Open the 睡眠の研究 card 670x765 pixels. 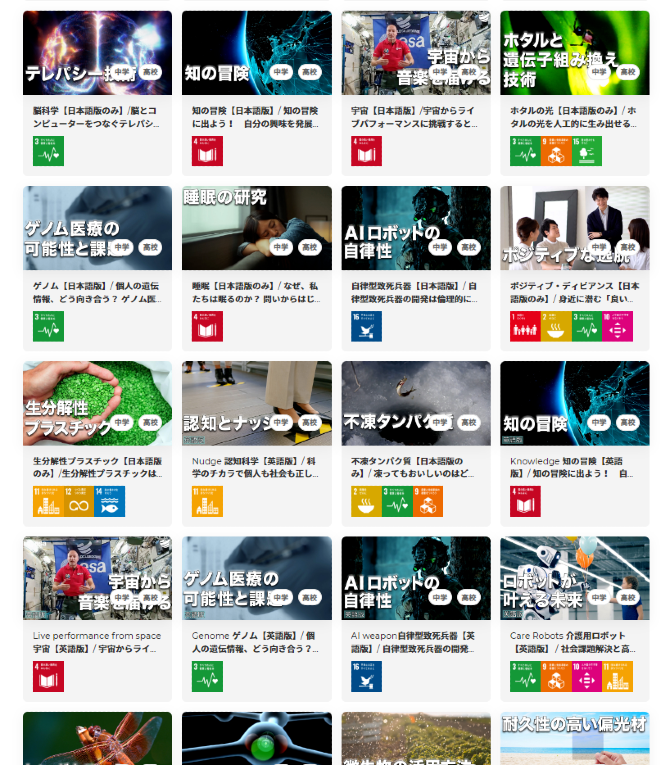[x=256, y=228]
